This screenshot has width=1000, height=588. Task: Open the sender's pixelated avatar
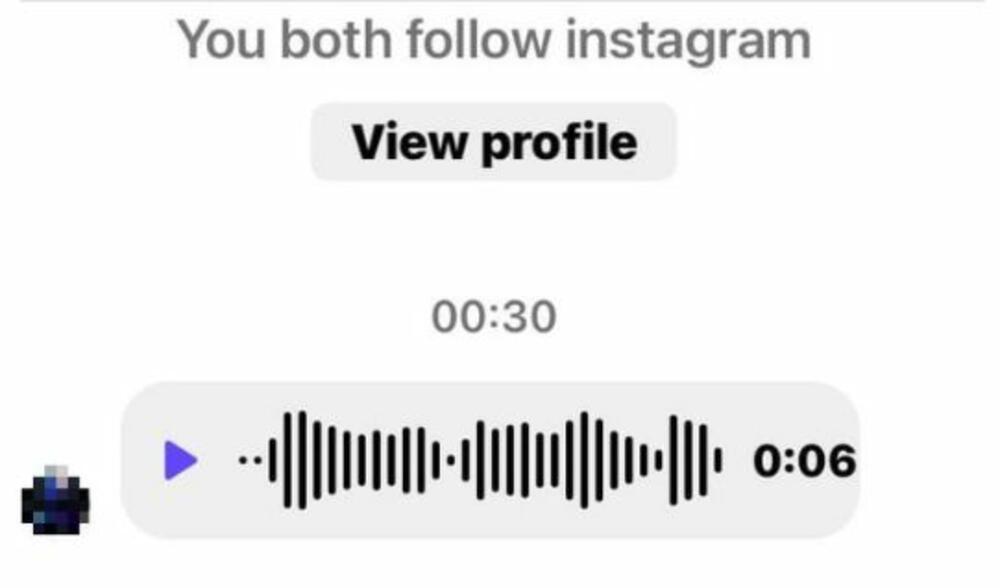tap(55, 498)
